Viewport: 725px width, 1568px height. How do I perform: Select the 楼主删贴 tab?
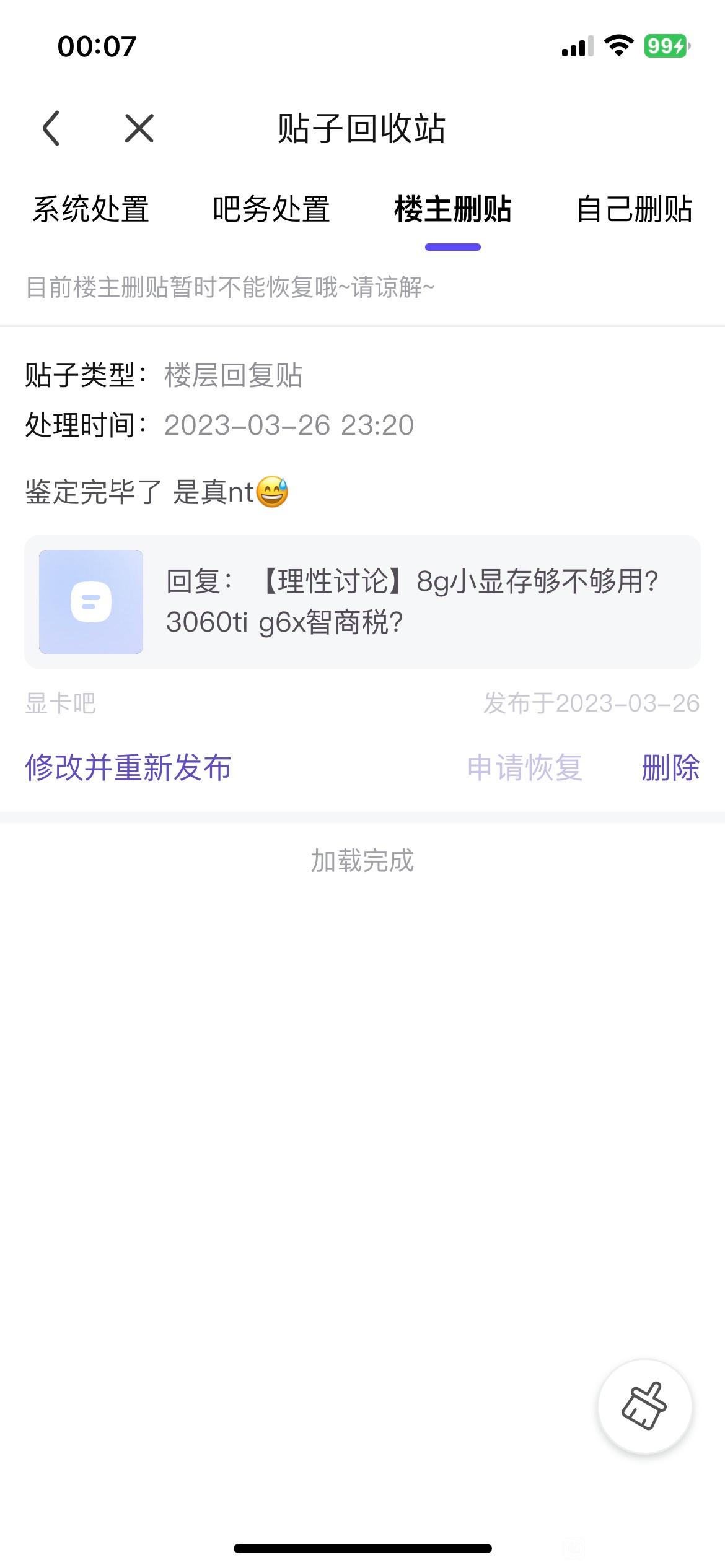(452, 209)
